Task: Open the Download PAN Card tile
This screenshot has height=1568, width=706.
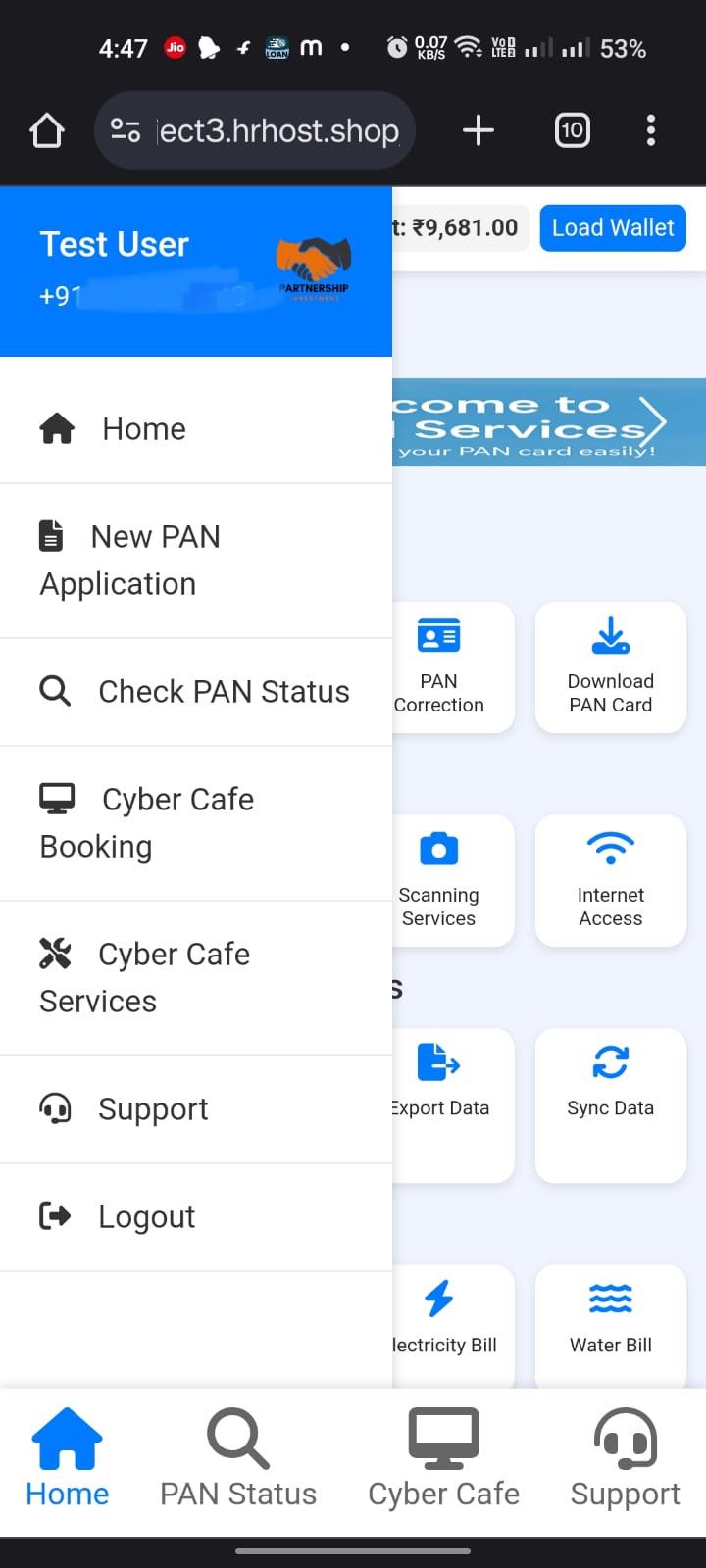Action: tap(610, 666)
